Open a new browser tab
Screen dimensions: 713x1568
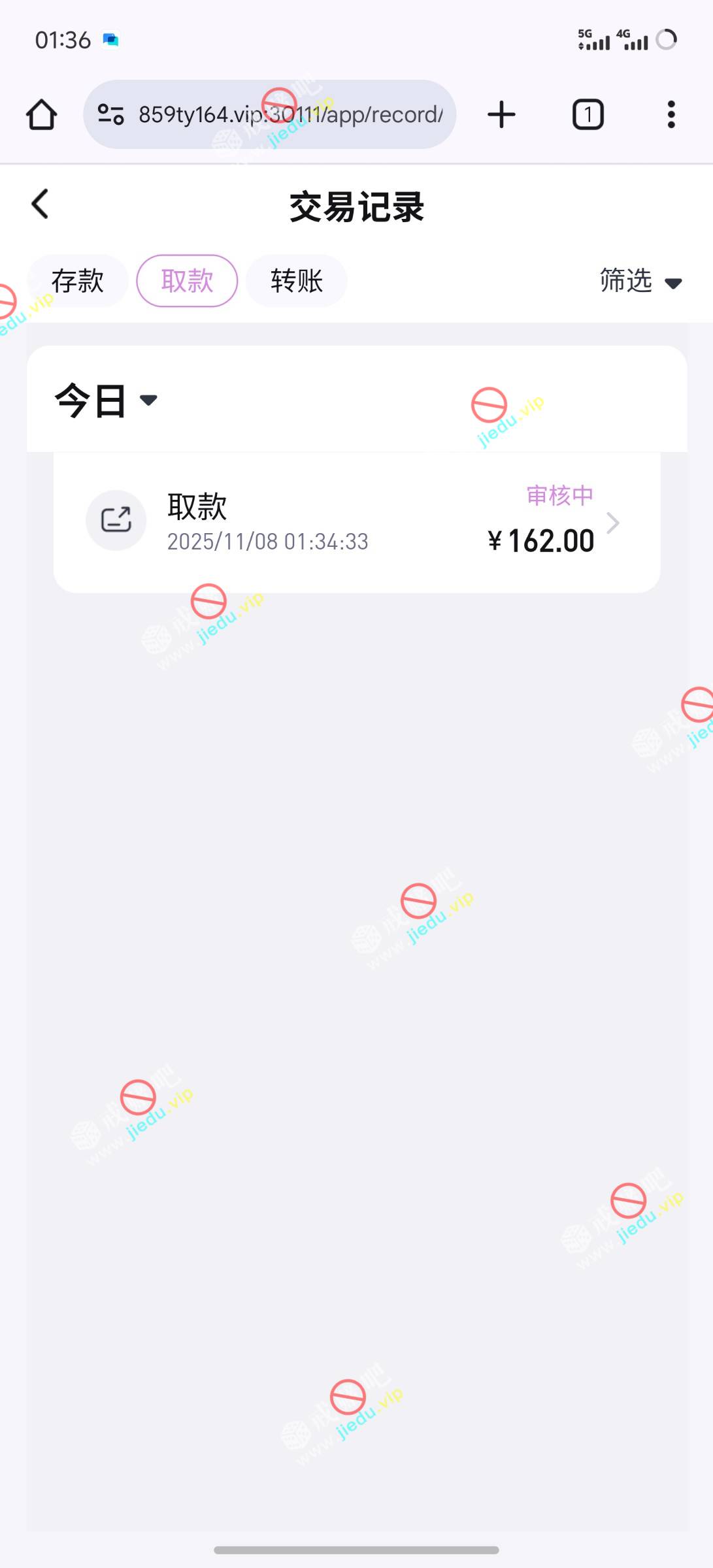tap(501, 114)
